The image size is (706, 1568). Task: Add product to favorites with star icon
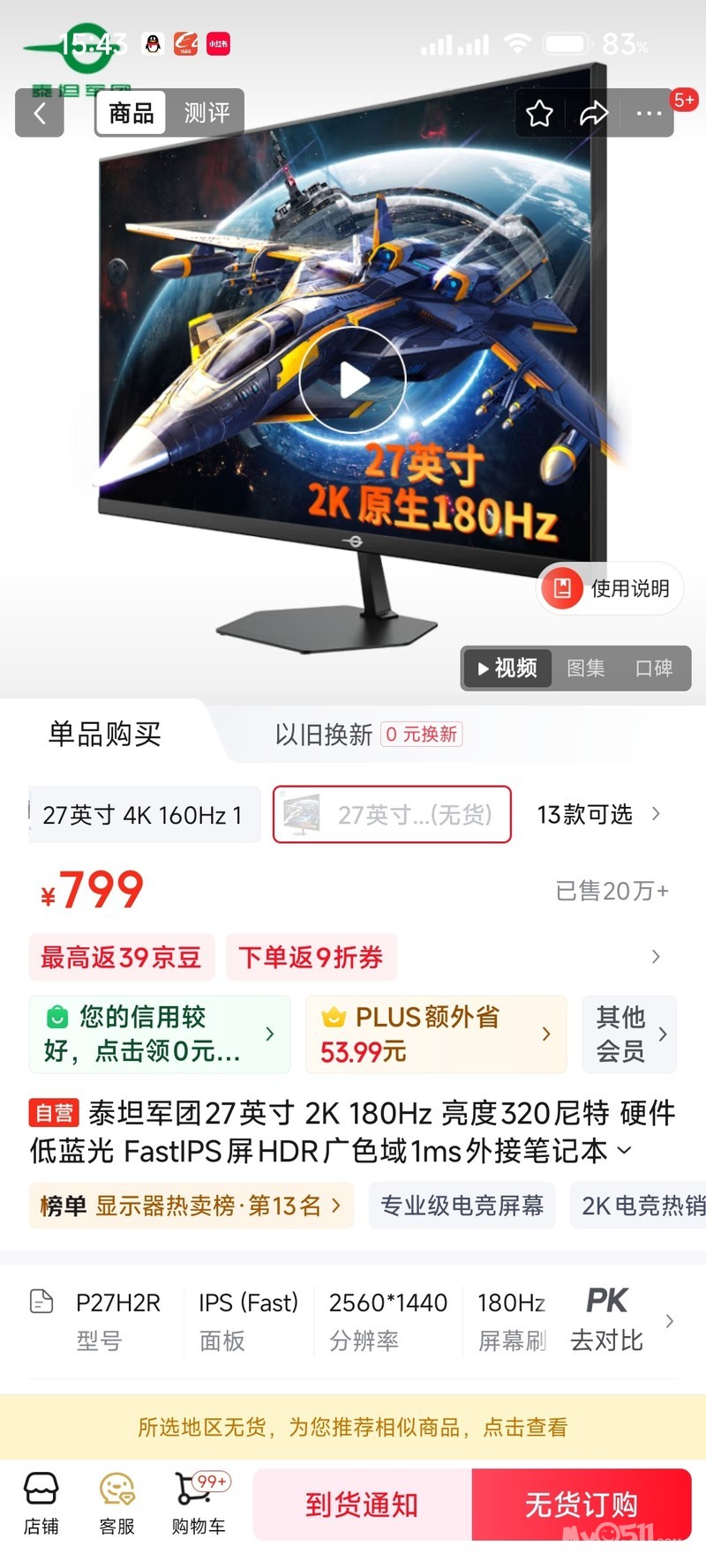point(539,114)
